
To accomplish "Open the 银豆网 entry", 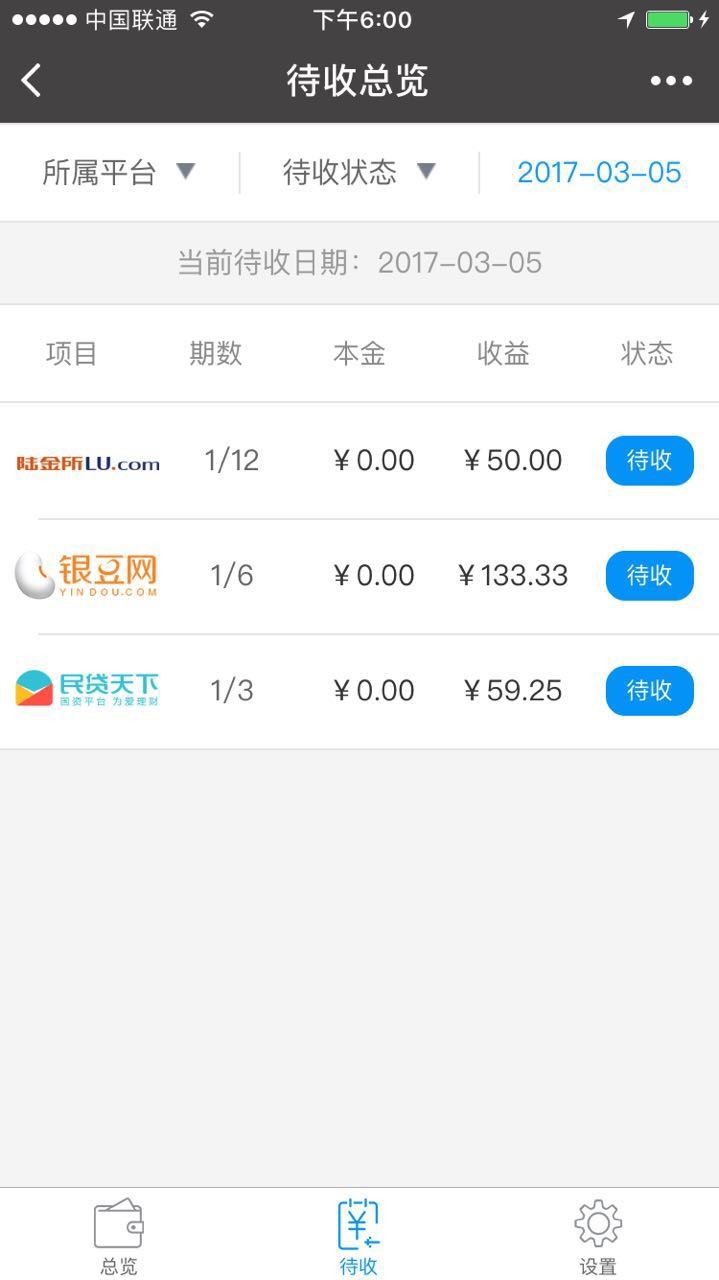I will [87, 576].
